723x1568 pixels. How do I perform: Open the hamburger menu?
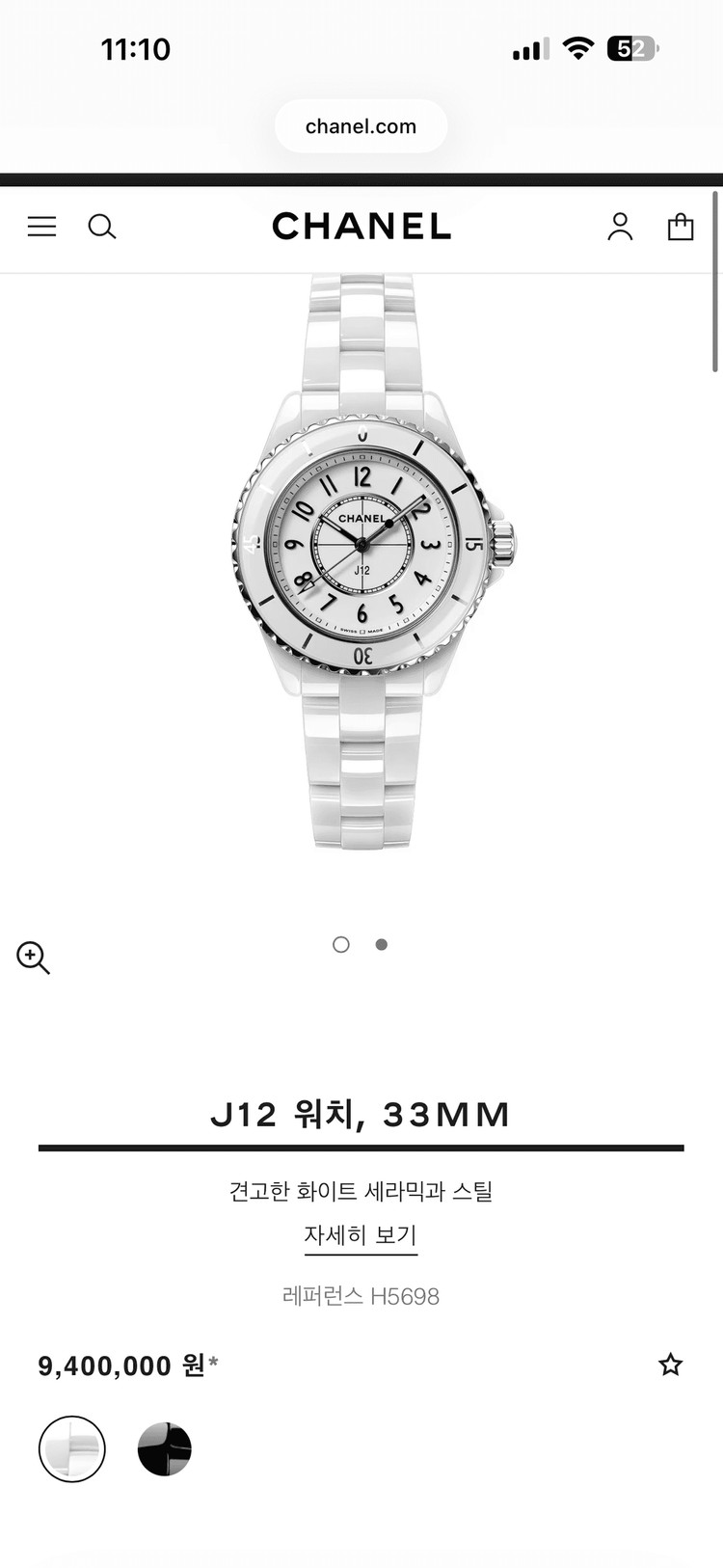click(x=41, y=227)
